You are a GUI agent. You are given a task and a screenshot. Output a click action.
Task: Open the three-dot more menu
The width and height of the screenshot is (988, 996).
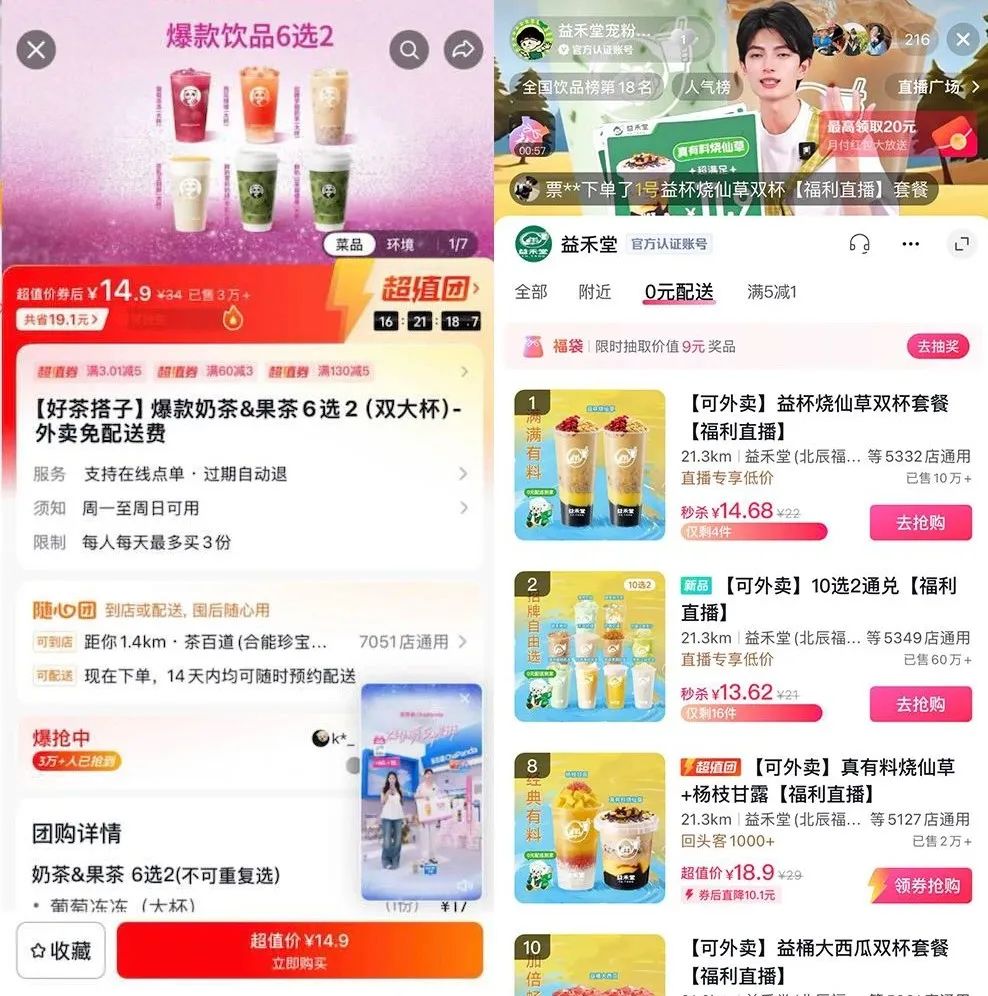point(910,244)
